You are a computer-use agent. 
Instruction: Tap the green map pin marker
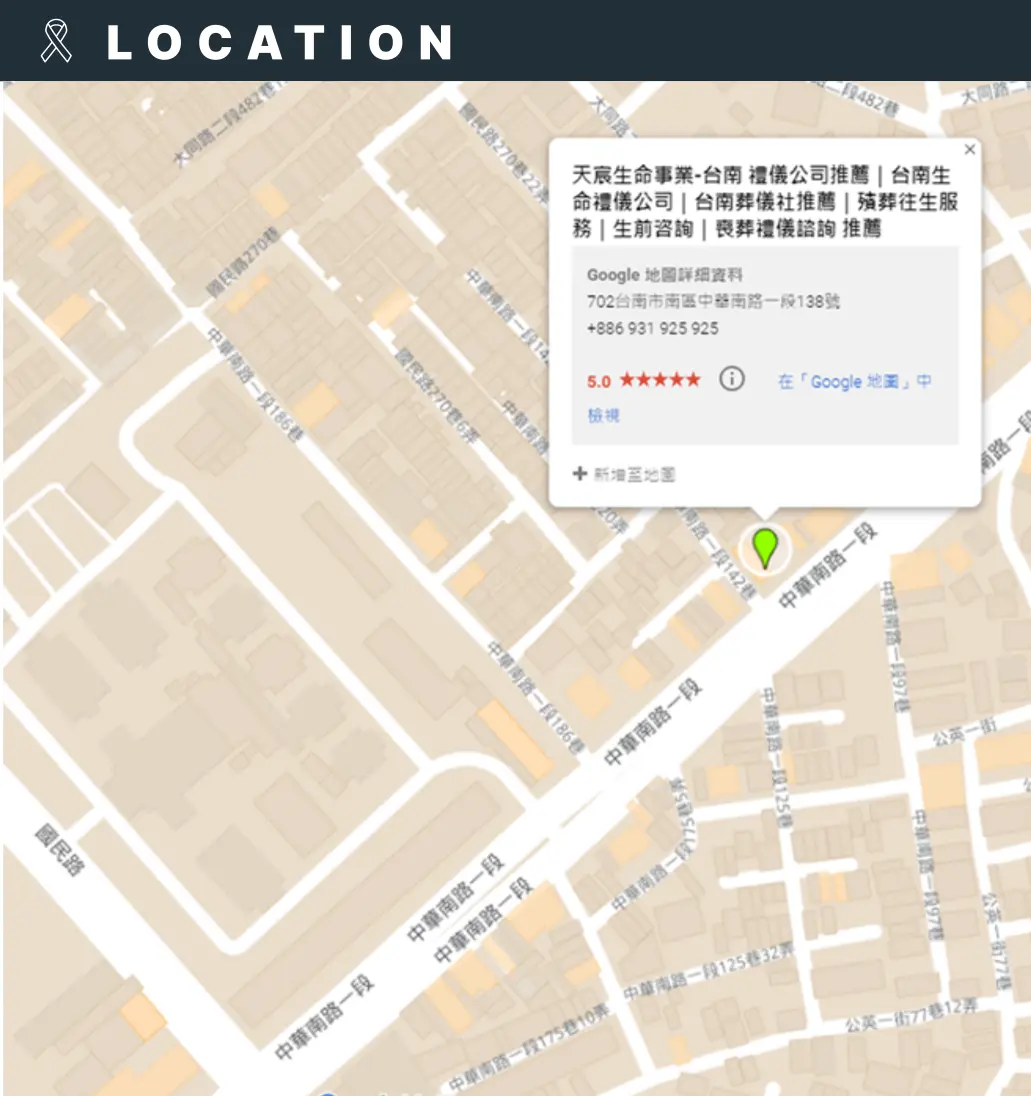(764, 548)
